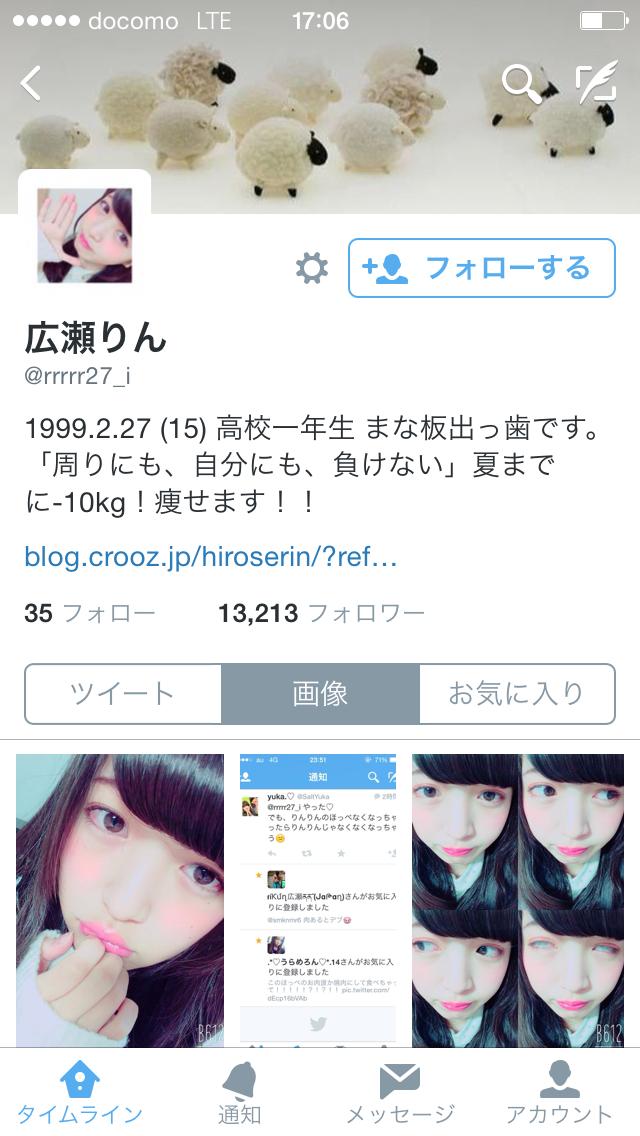
Task: Open the blog.crooz.jp link
Action: (211, 556)
